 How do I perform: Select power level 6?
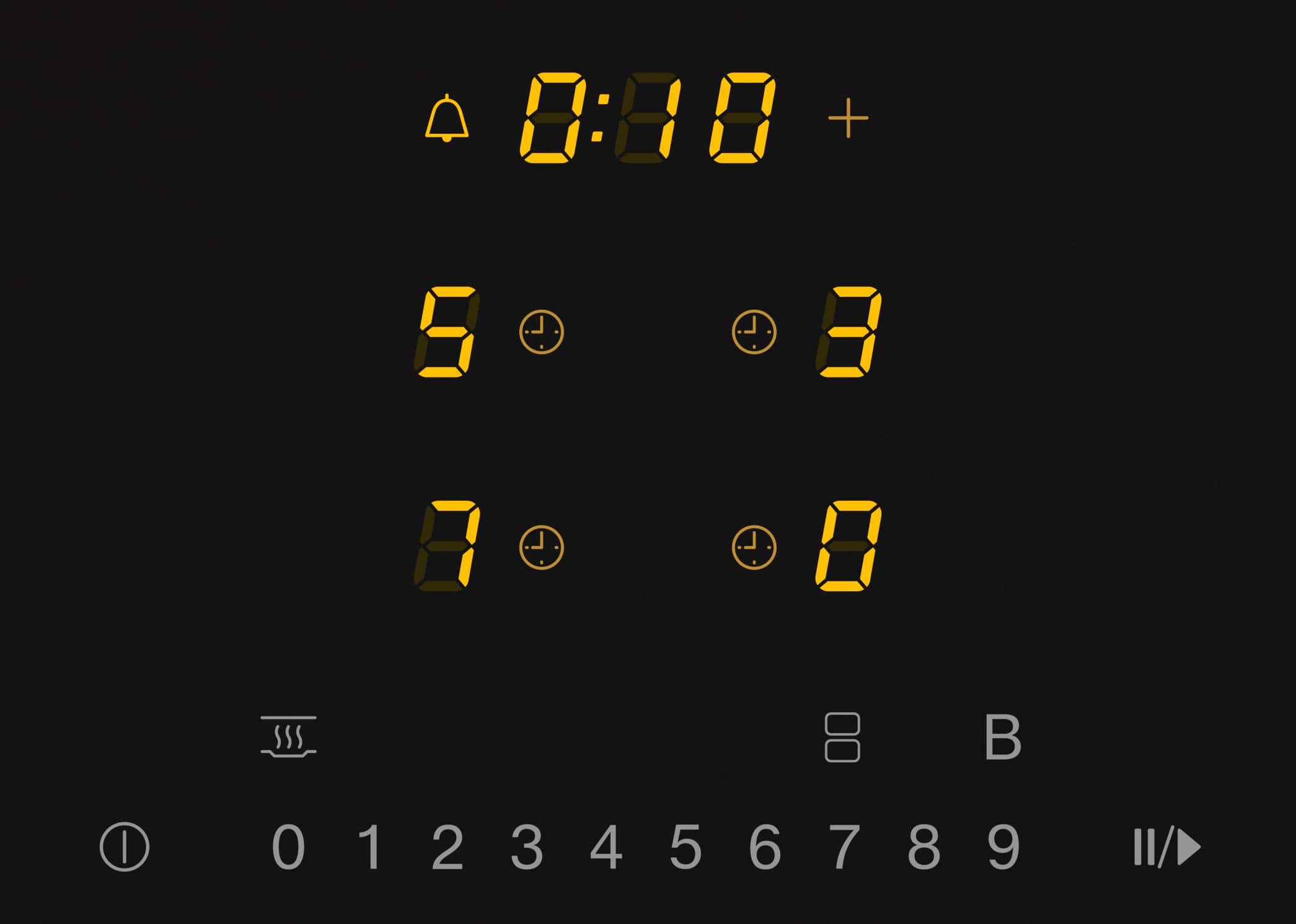[x=765, y=847]
